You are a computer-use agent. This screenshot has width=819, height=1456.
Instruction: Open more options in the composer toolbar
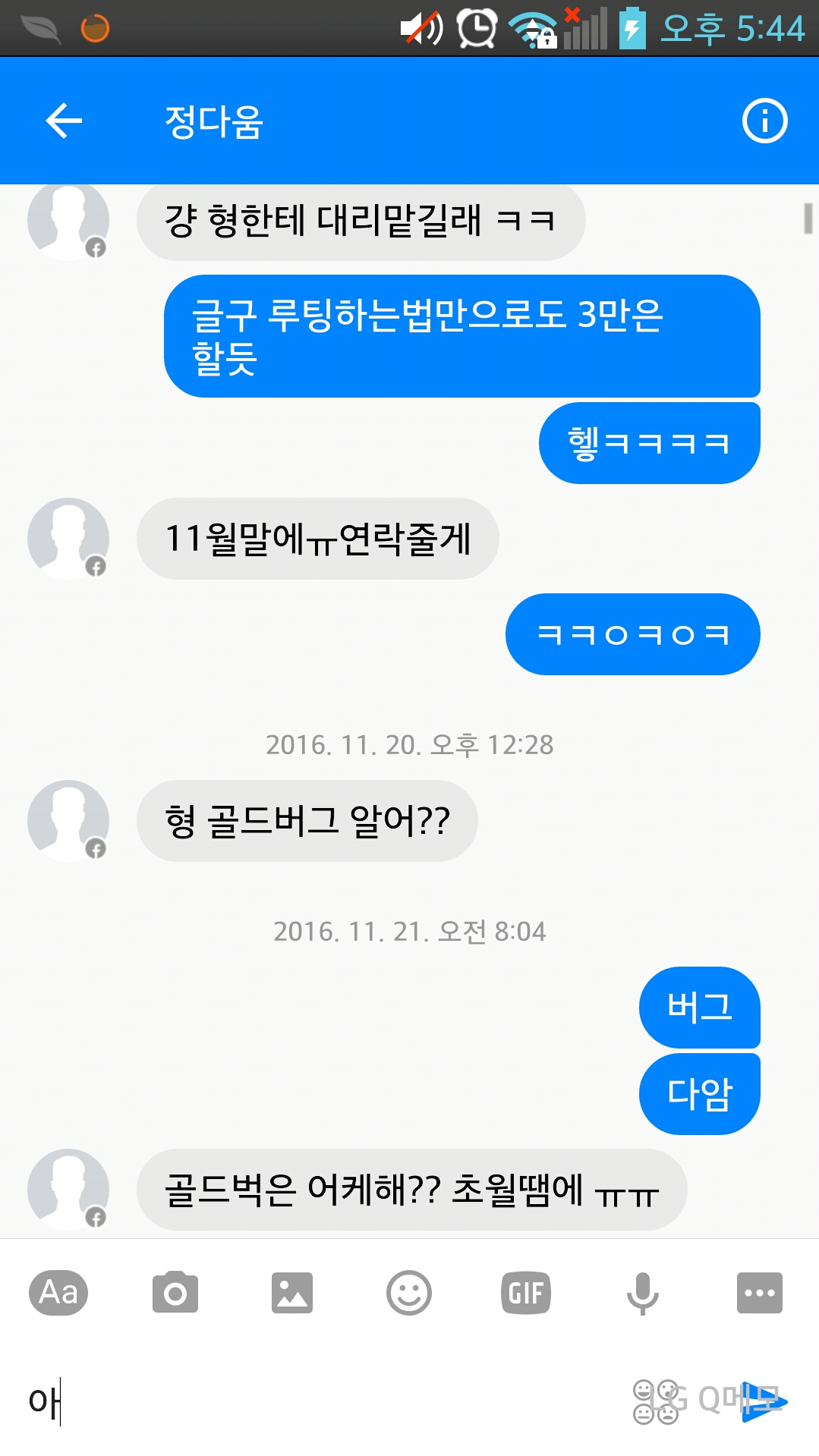(x=759, y=1292)
